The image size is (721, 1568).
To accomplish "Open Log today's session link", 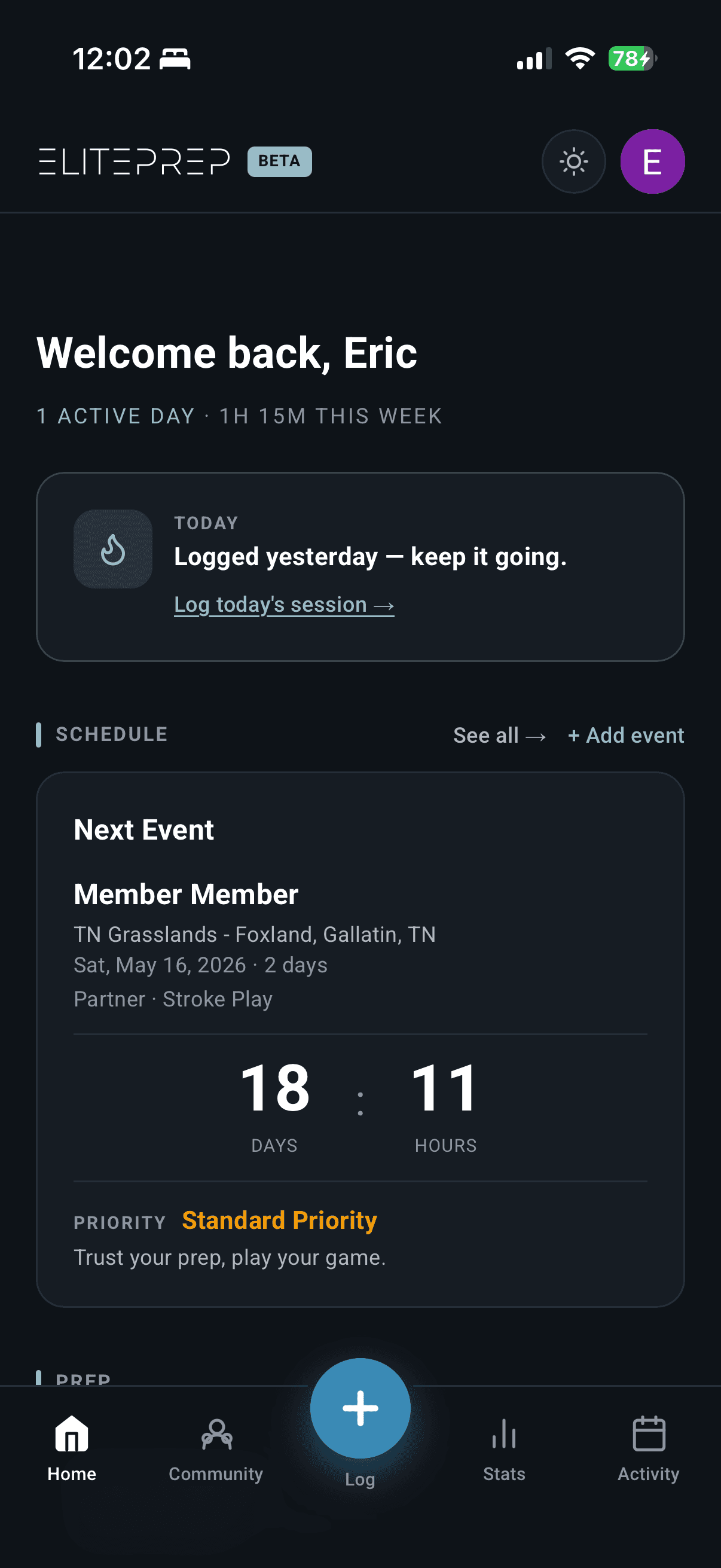I will click(x=283, y=604).
